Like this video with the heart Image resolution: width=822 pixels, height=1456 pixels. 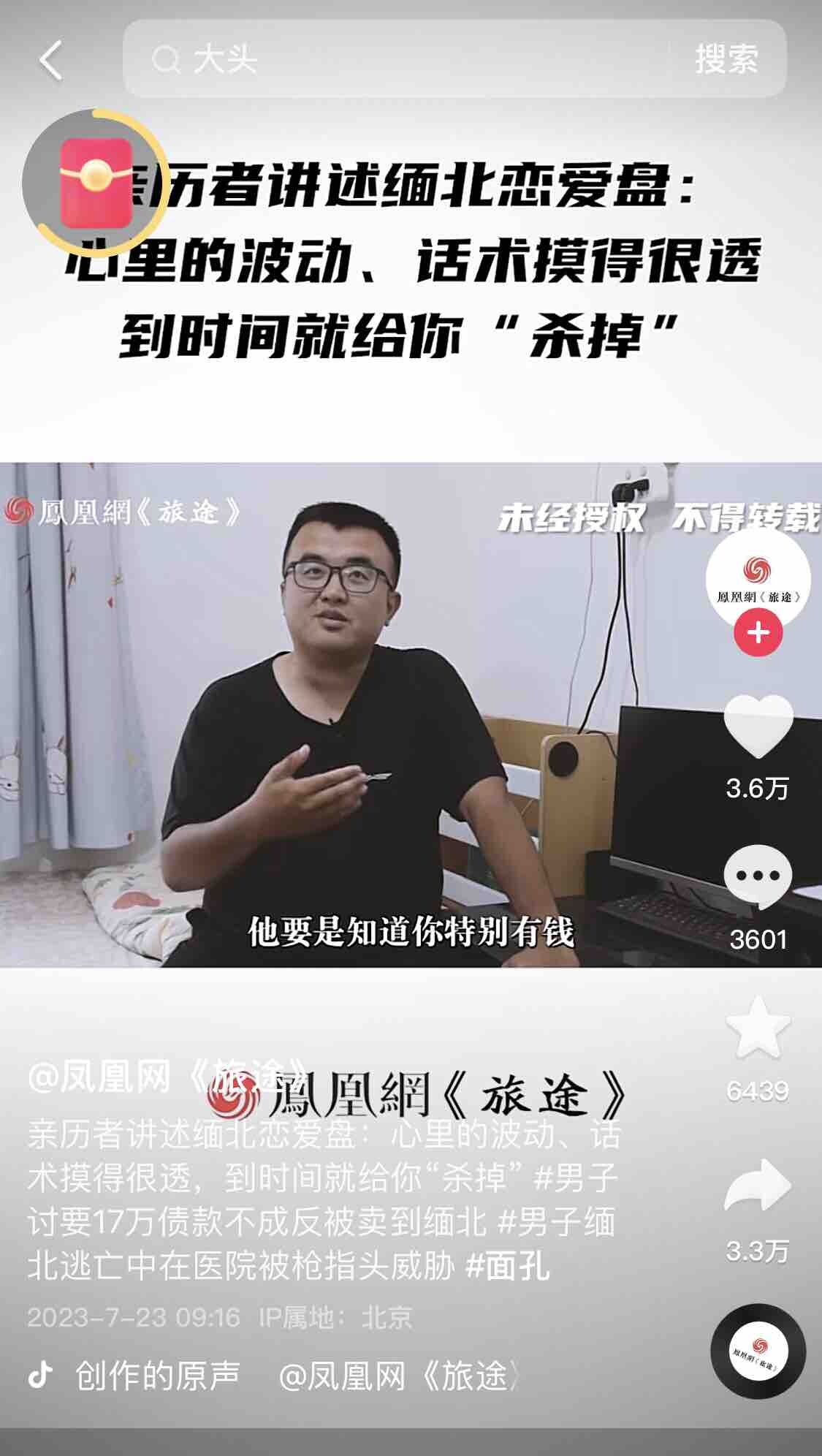pyautogui.click(x=758, y=727)
